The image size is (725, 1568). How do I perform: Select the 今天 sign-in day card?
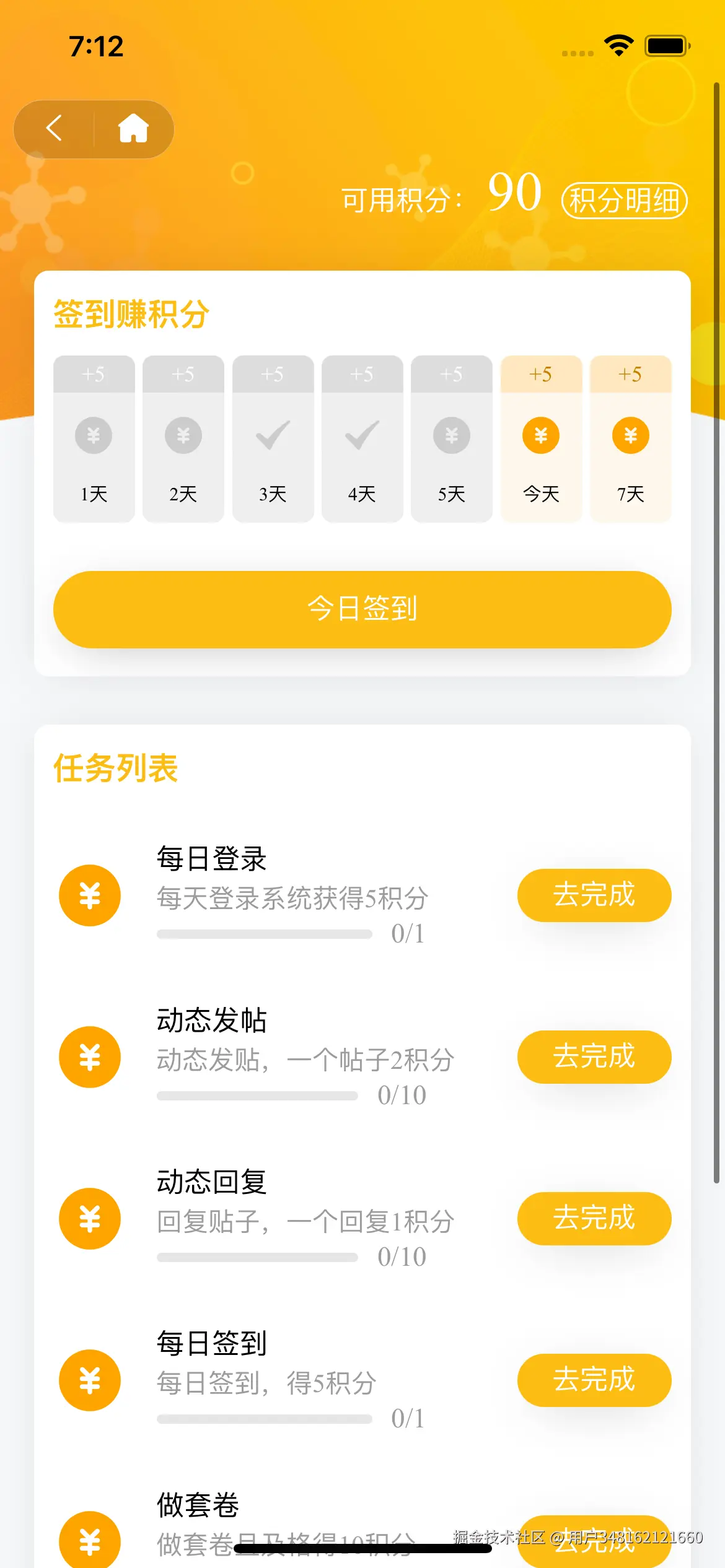point(541,438)
